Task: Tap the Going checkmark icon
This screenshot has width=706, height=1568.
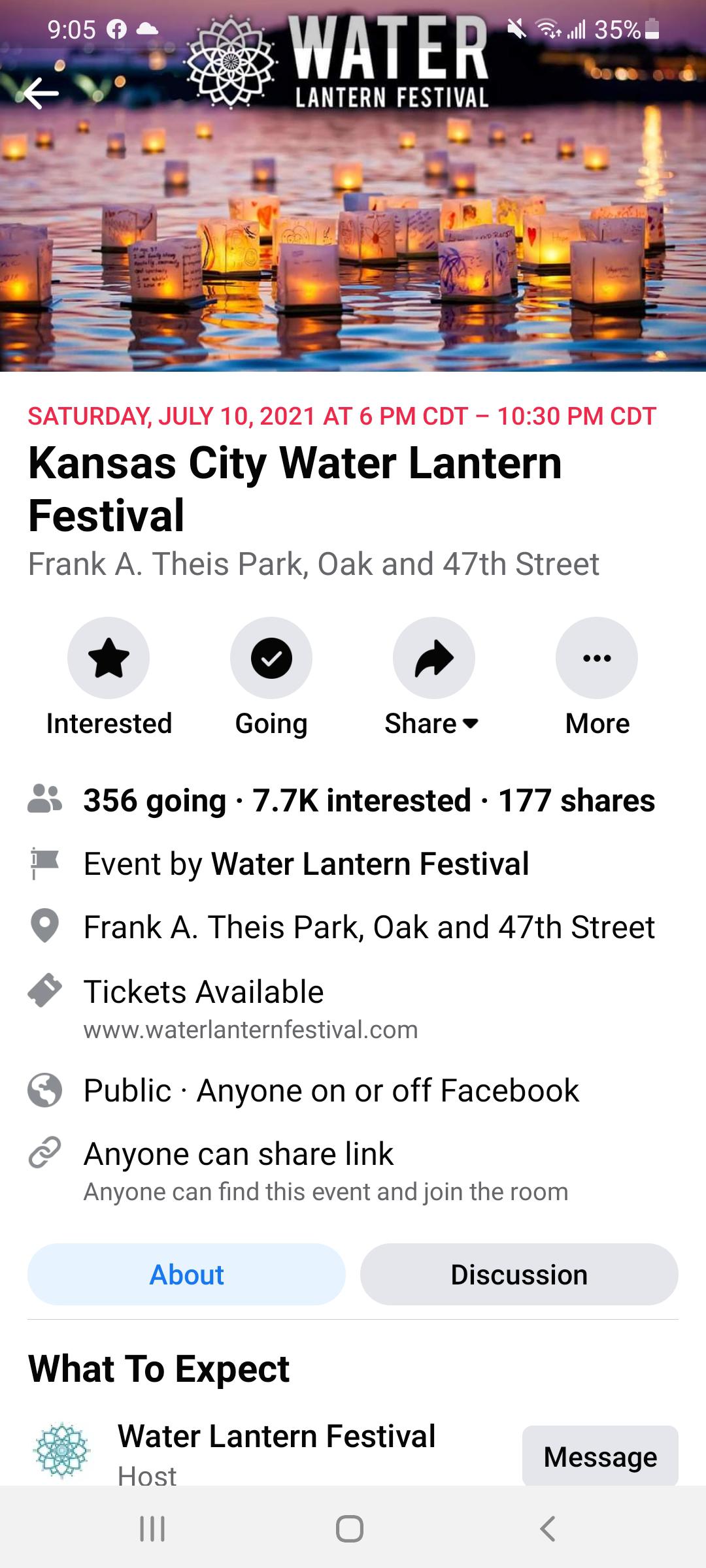Action: (271, 658)
